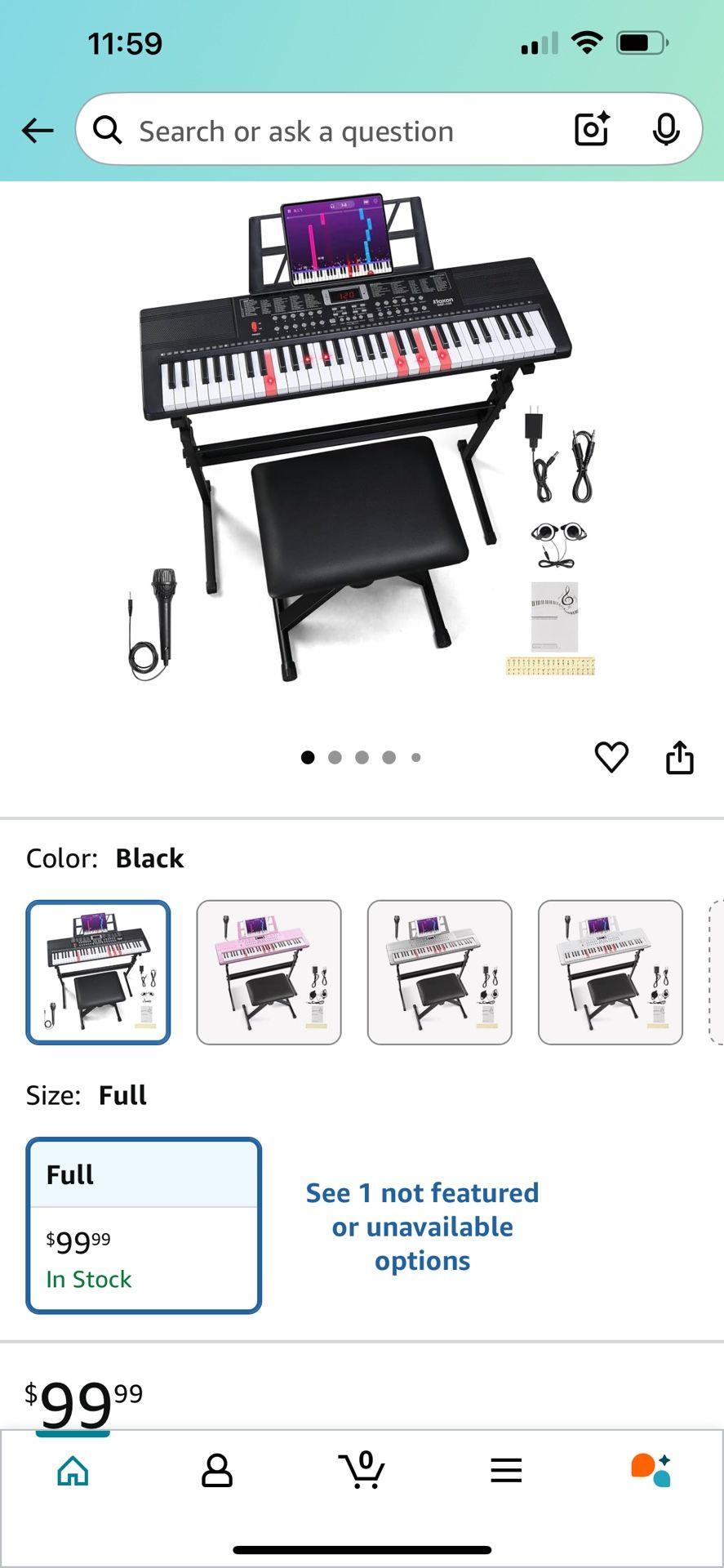Viewport: 724px width, 1568px height.
Task: See 1 not featured or unavailable options
Action: 422,1227
